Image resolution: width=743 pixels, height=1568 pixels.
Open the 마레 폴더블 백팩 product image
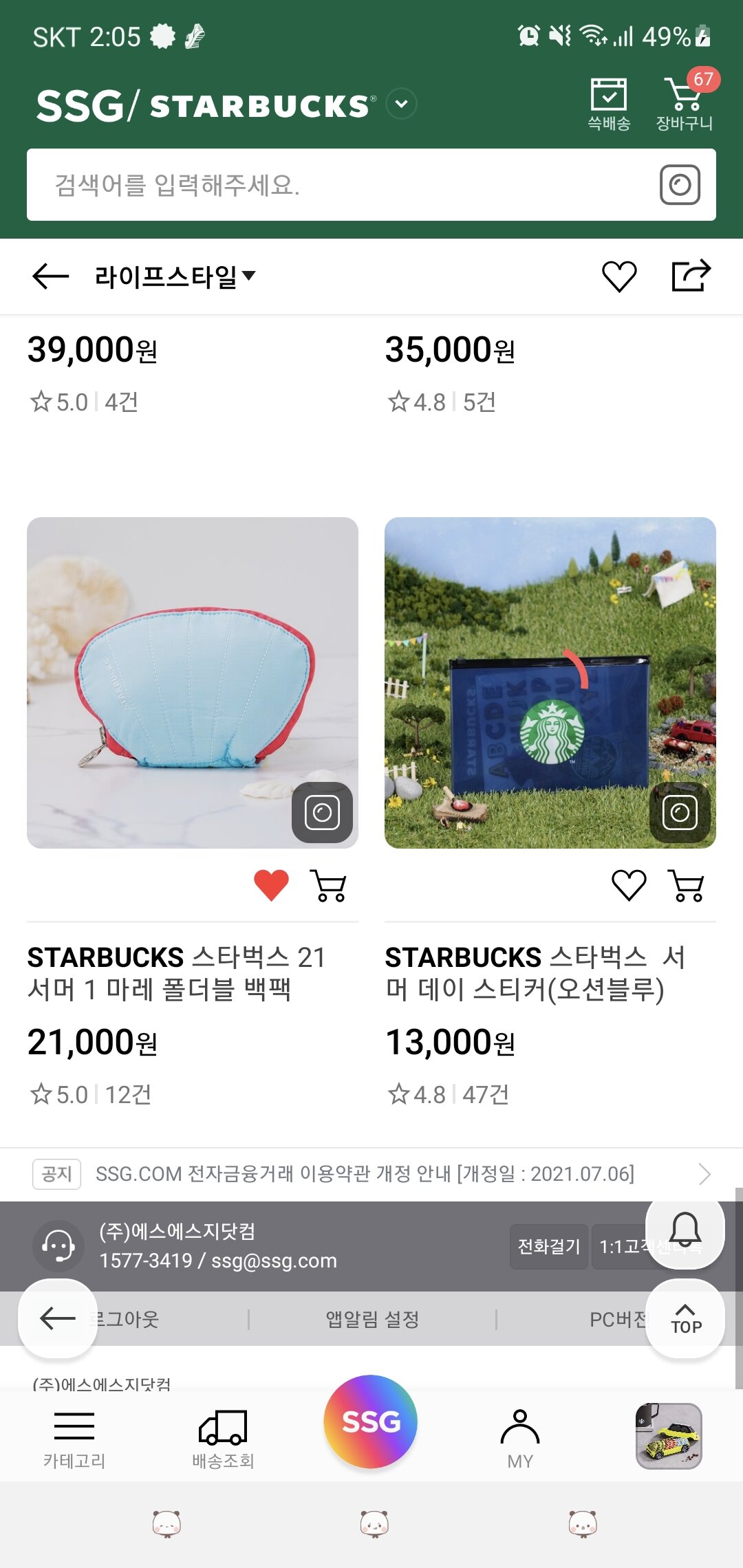(x=193, y=683)
